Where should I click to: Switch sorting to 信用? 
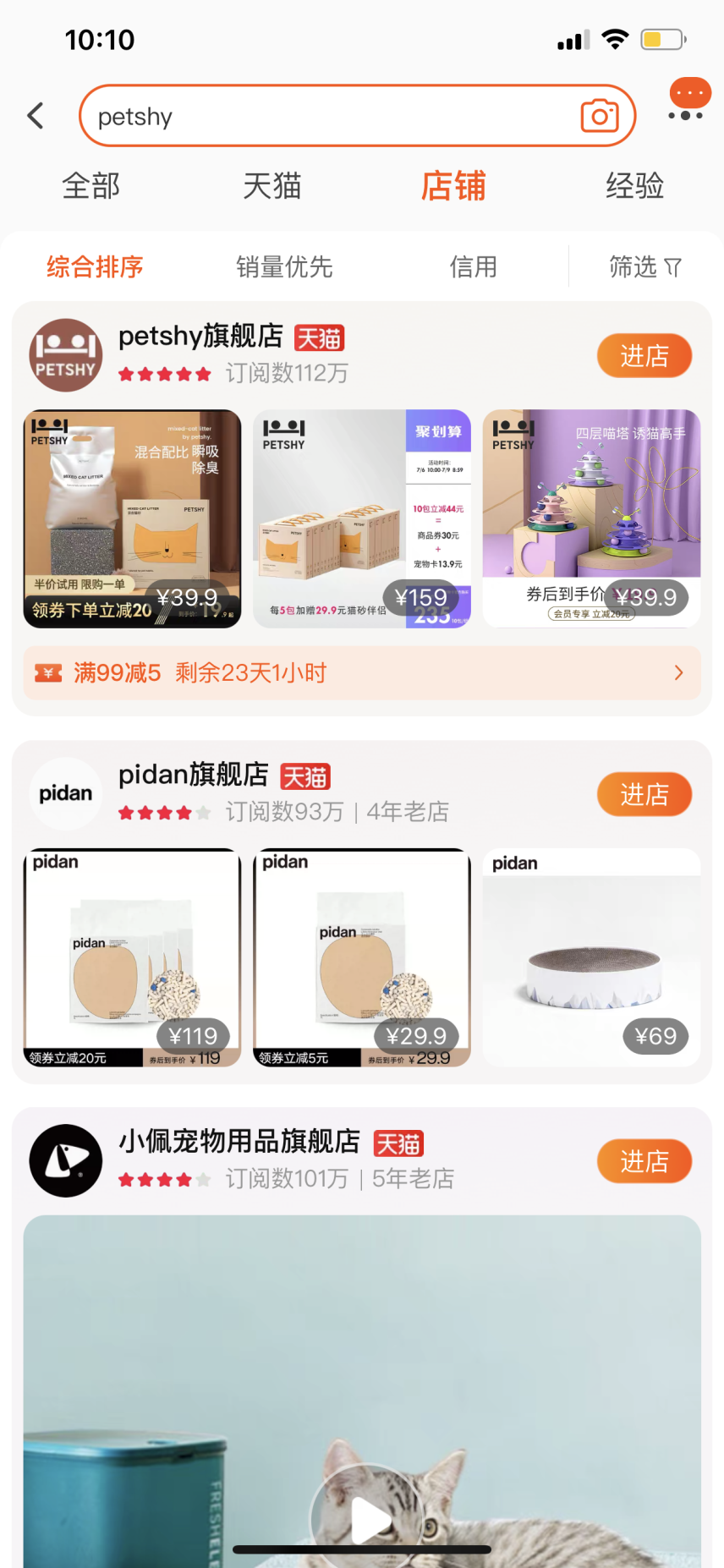pyautogui.click(x=474, y=267)
